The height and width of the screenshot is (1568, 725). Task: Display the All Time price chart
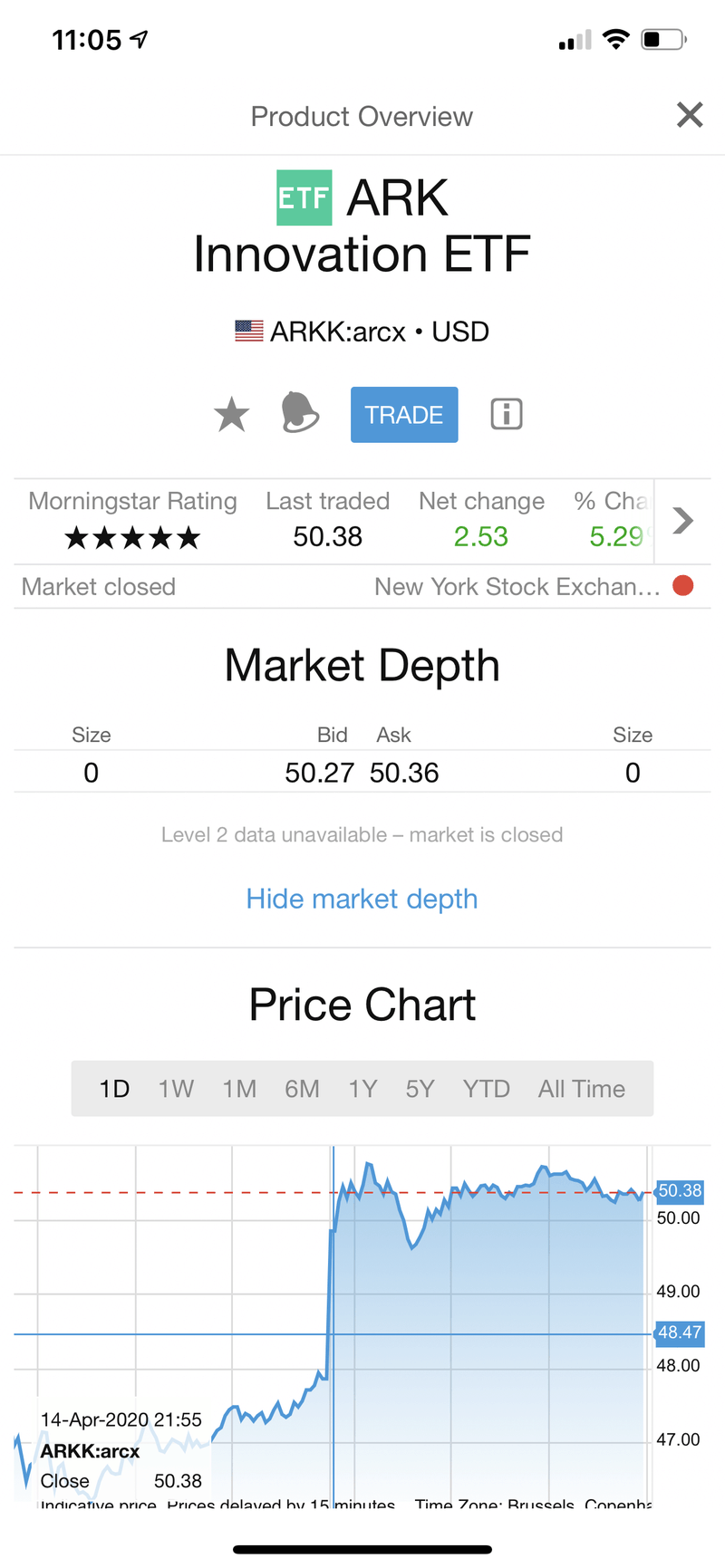coord(582,1089)
